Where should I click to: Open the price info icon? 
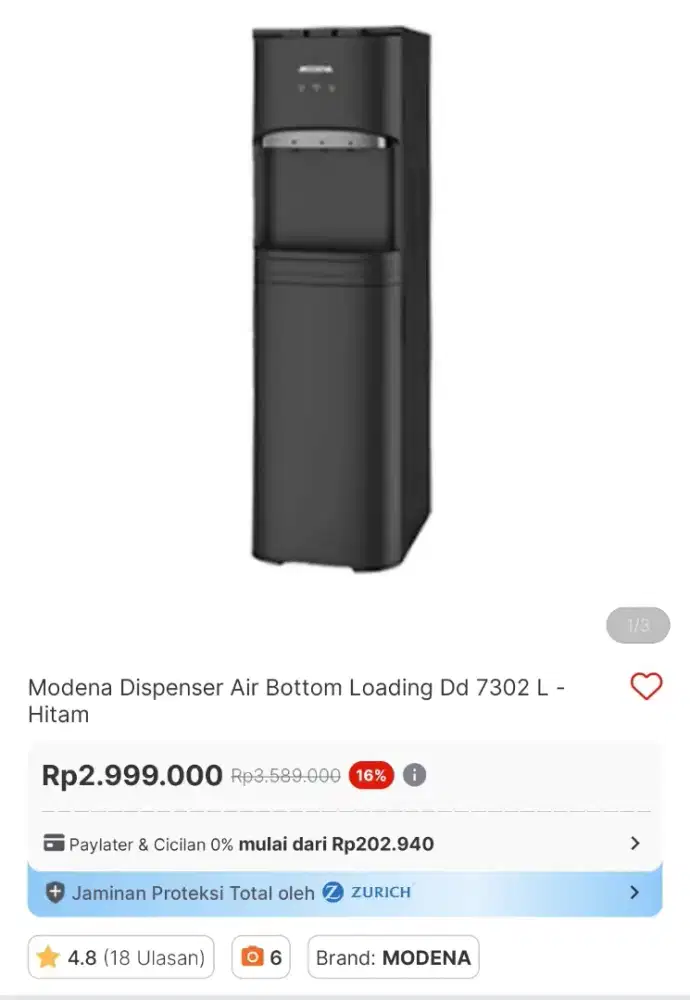coord(414,775)
